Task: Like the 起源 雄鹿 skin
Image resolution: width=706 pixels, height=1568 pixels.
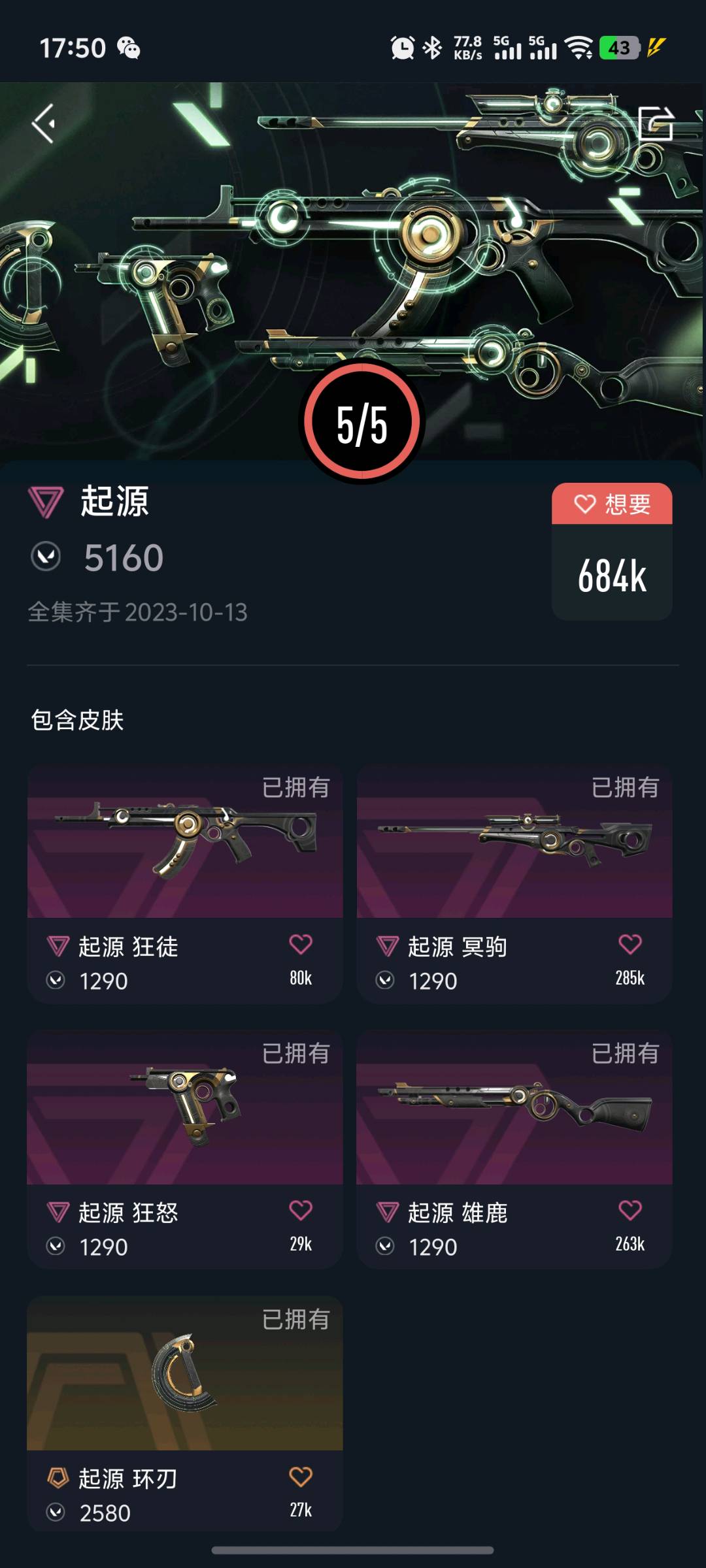Action: click(630, 1211)
